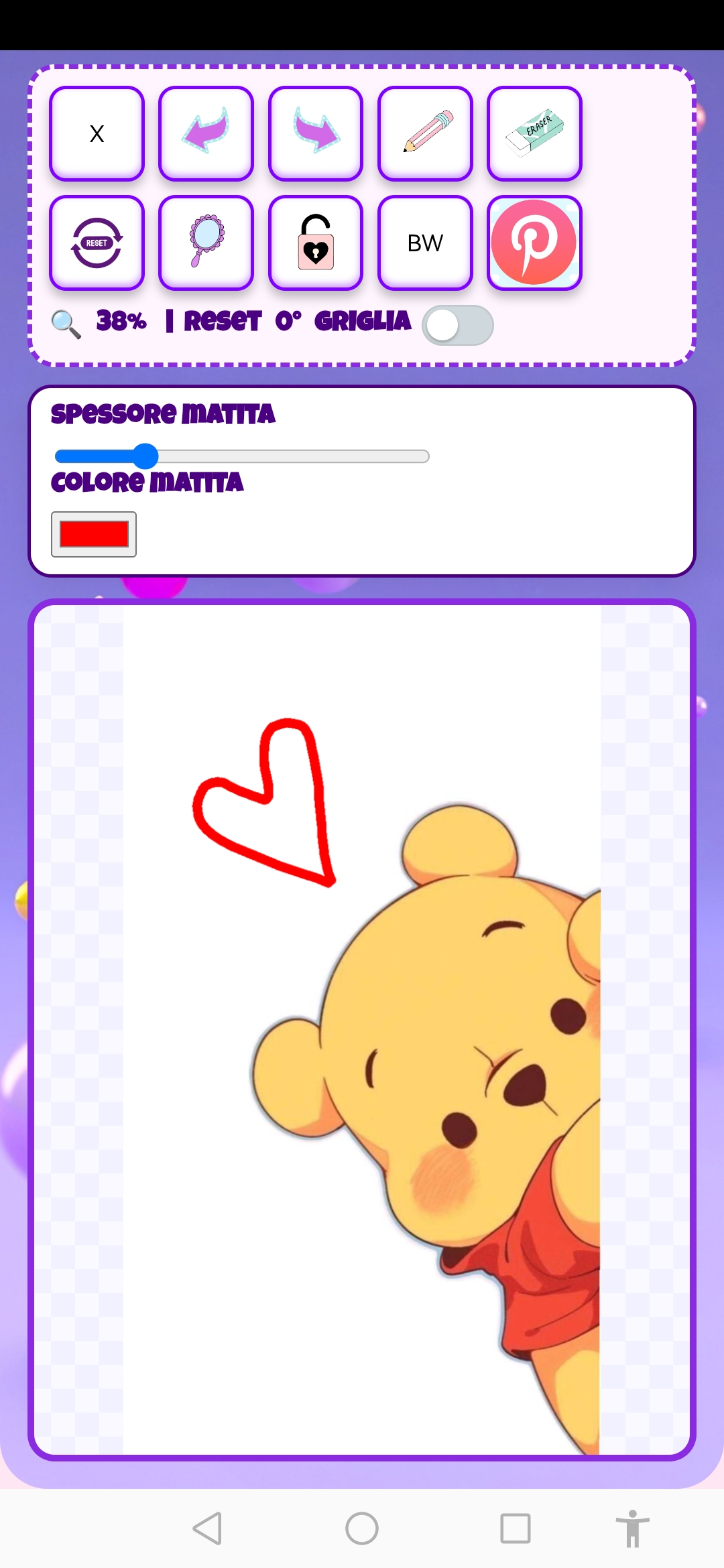This screenshot has height=1568, width=724.
Task: Open the red Colore Matita swatch
Action: pos(94,534)
